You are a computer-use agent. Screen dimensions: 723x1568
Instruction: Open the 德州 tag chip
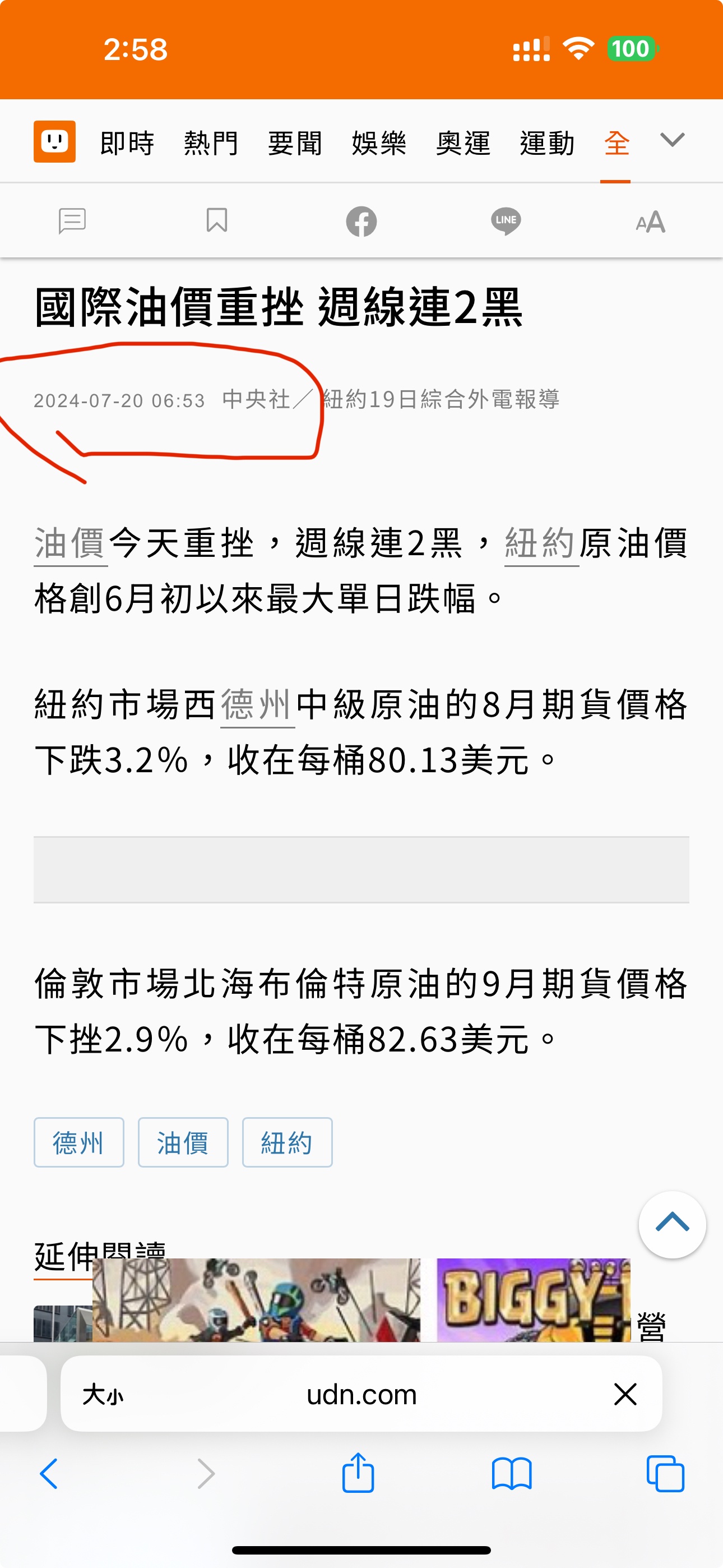pos(78,1142)
